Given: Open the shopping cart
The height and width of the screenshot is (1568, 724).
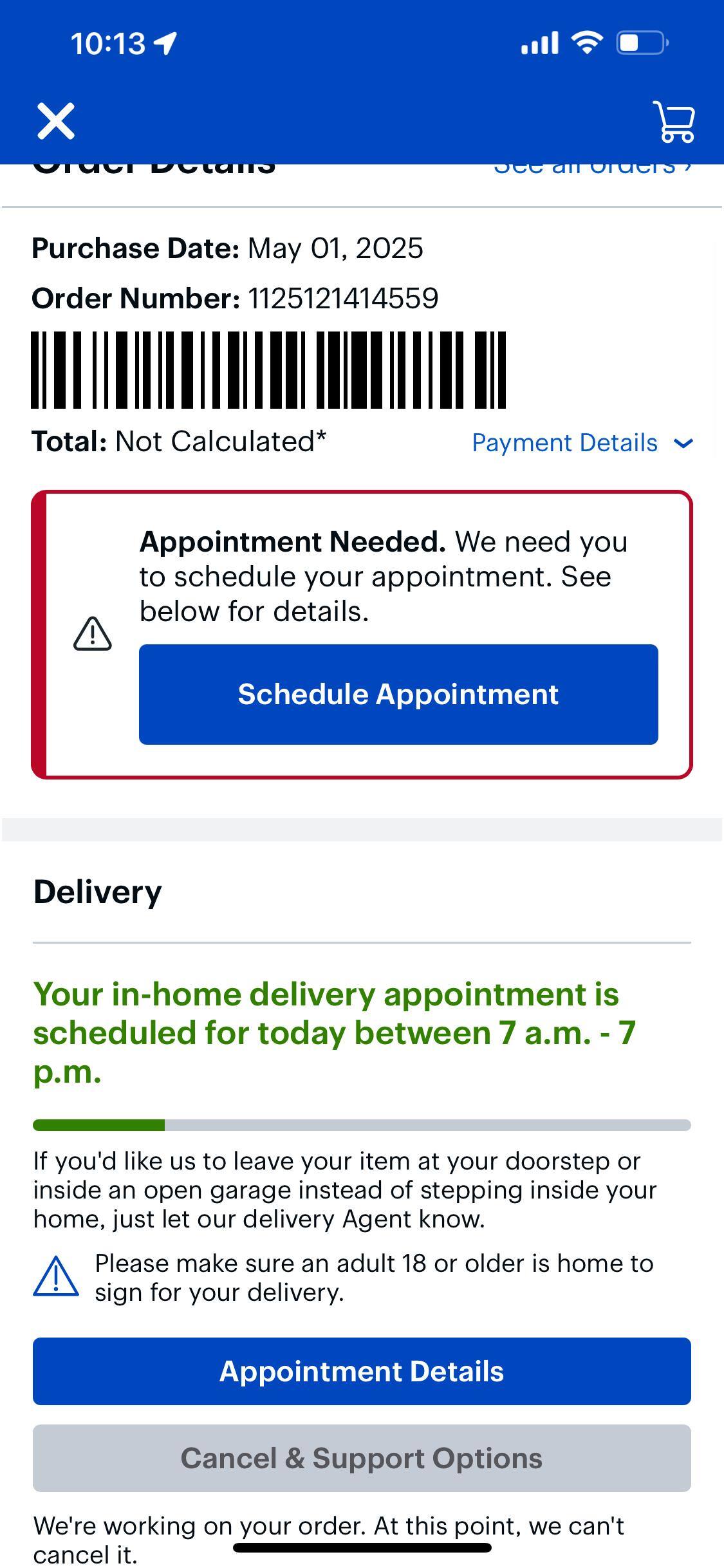Looking at the screenshot, I should 673,122.
